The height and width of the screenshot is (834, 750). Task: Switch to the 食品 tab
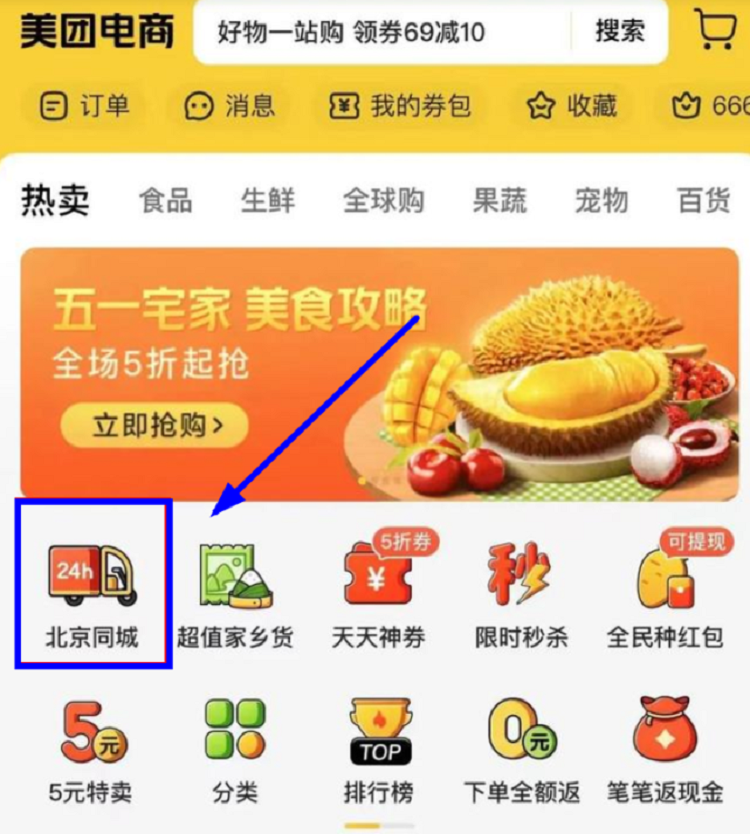click(x=165, y=200)
